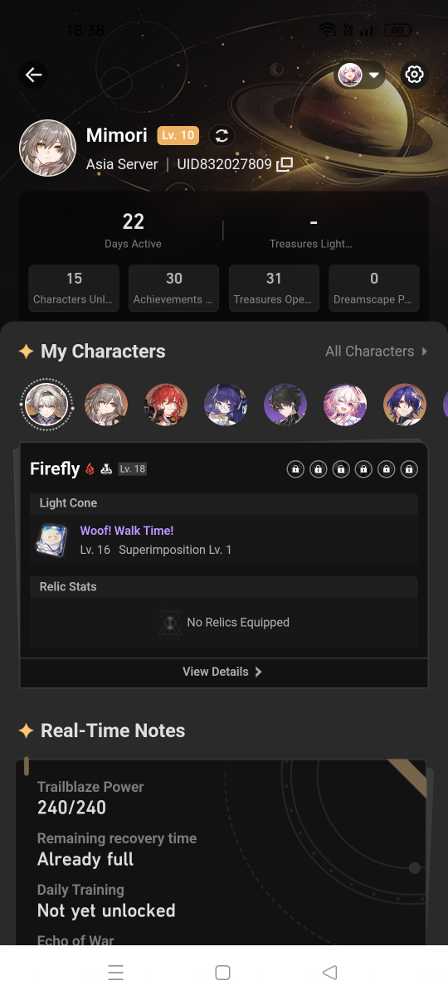
Task: Open the game account switcher dropdown
Action: (x=361, y=75)
